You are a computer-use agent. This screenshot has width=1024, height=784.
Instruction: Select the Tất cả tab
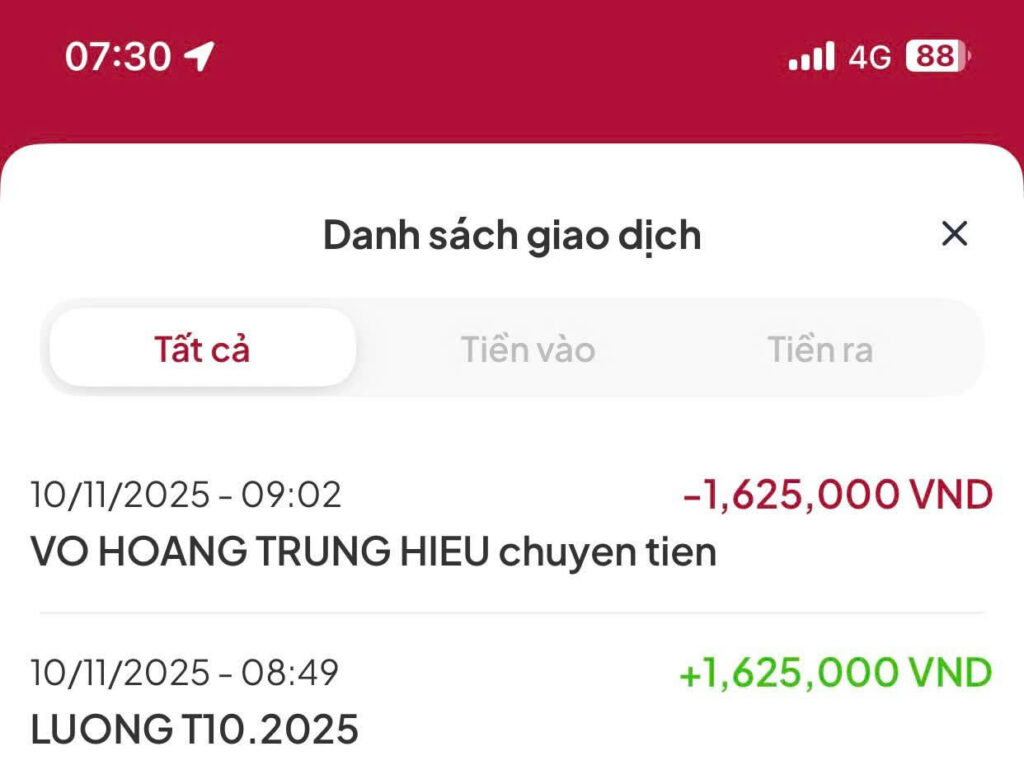click(202, 348)
